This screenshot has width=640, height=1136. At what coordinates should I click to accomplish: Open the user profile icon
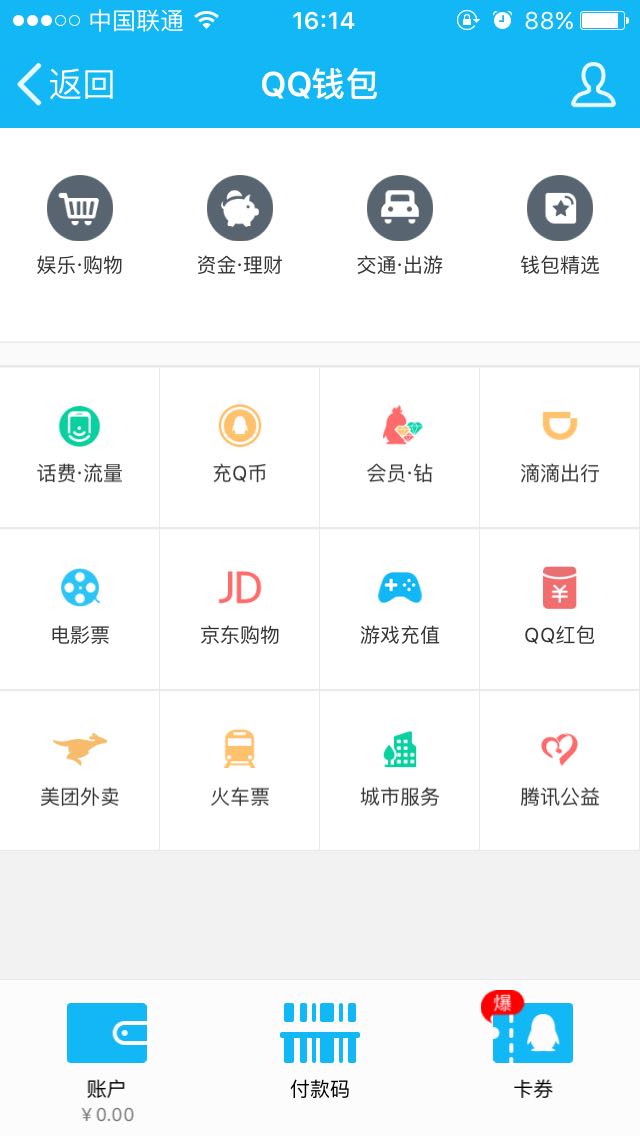[x=593, y=85]
